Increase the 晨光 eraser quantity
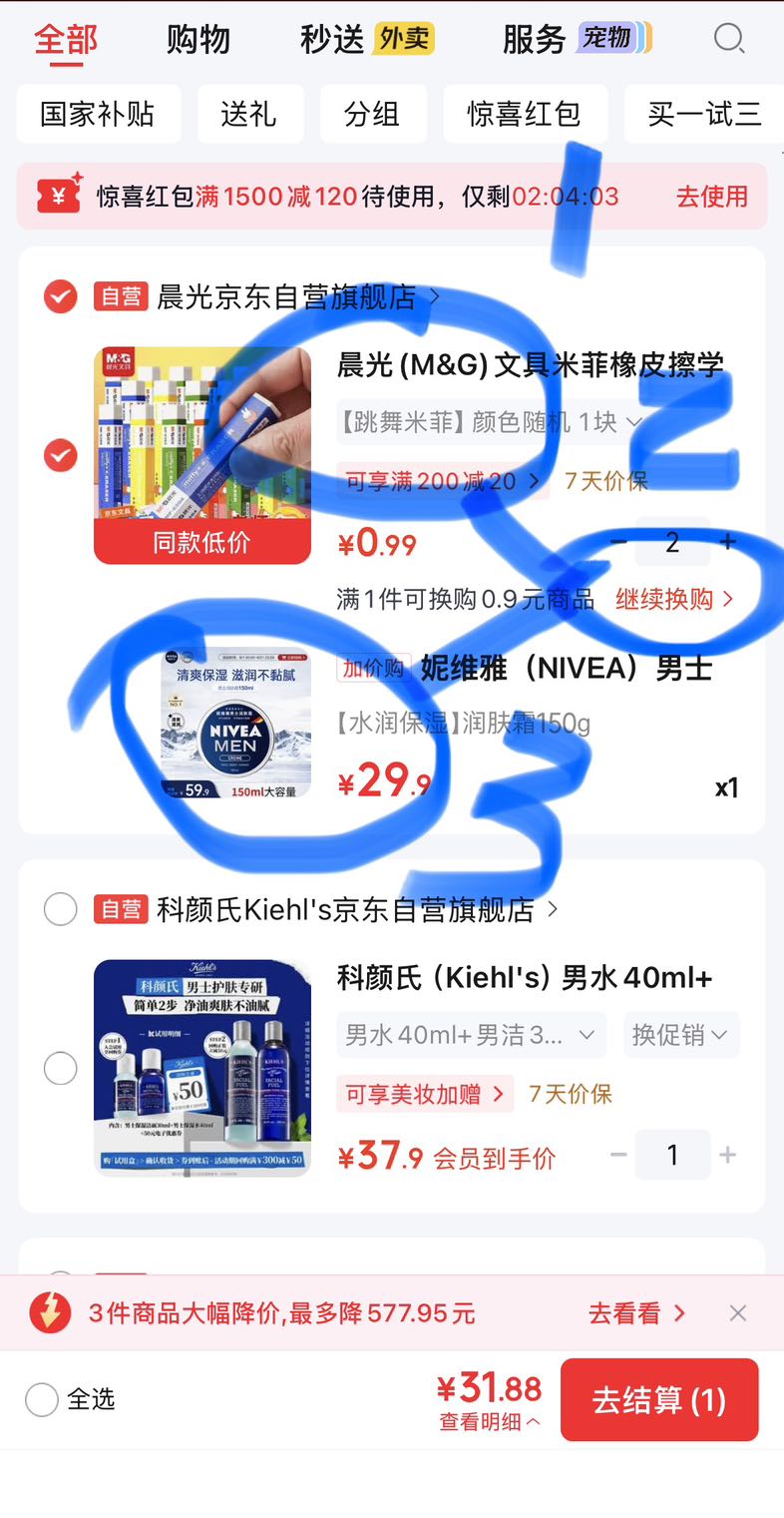Viewport: 784px width, 1518px height. [728, 542]
